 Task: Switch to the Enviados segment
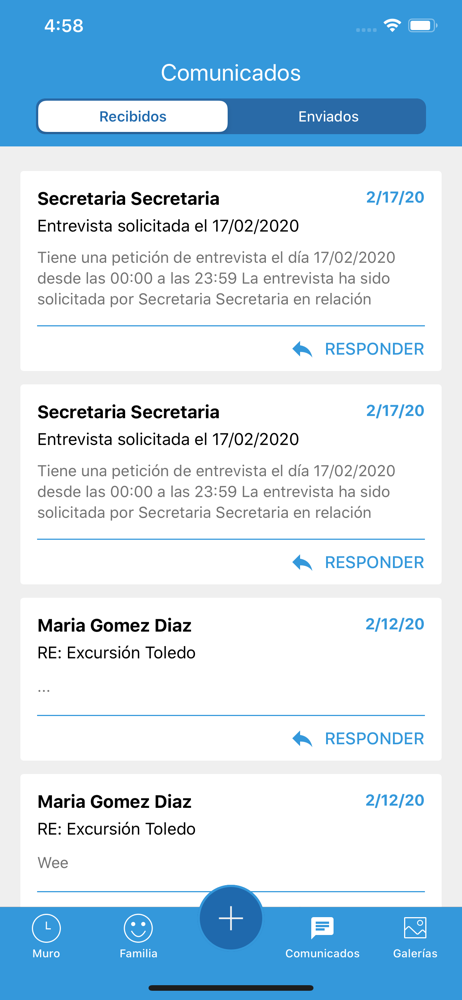click(x=328, y=117)
